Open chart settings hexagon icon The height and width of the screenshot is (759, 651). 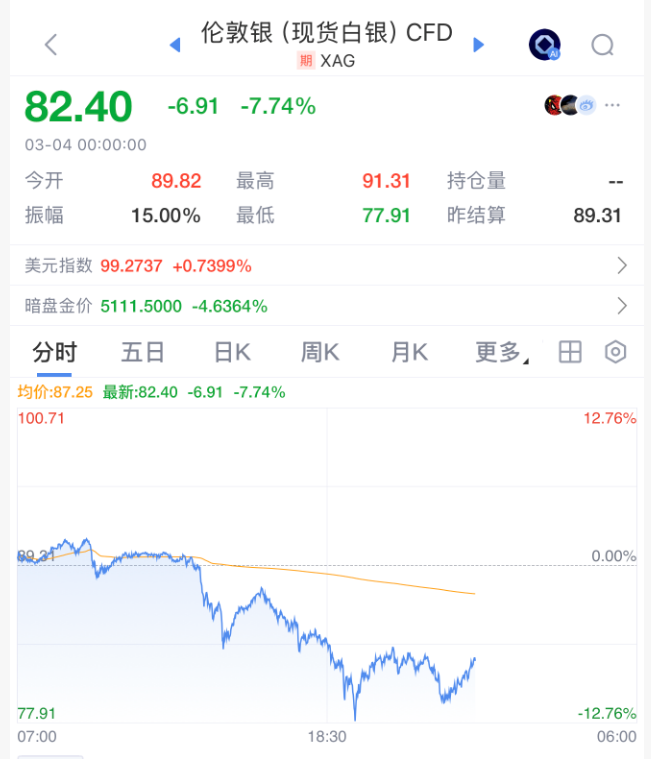(615, 352)
